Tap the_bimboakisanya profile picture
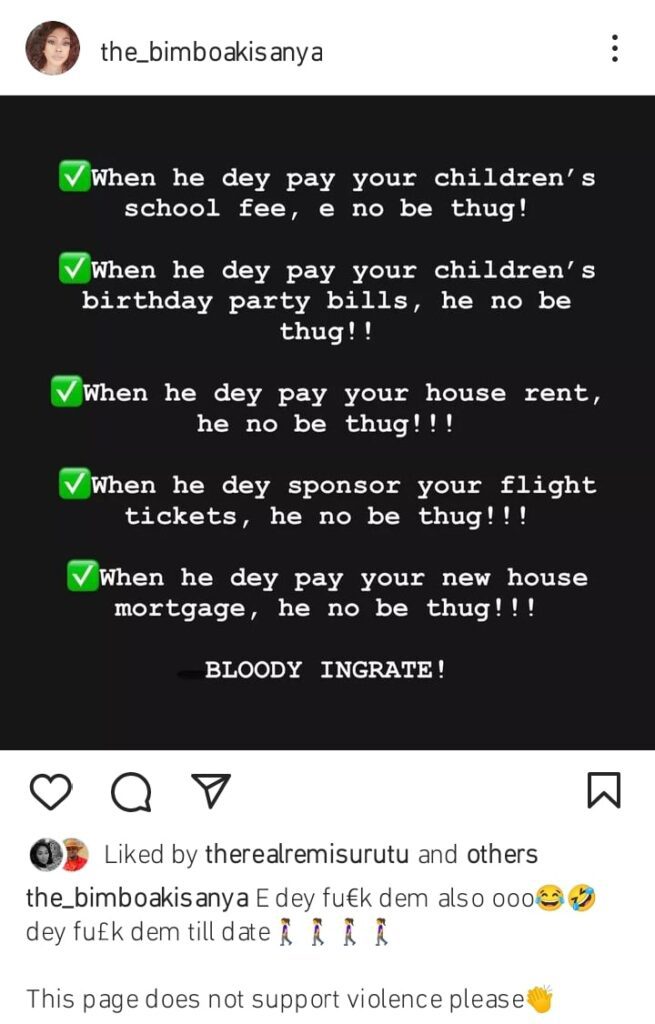This screenshot has width=655, height=1024. pyautogui.click(x=52, y=48)
